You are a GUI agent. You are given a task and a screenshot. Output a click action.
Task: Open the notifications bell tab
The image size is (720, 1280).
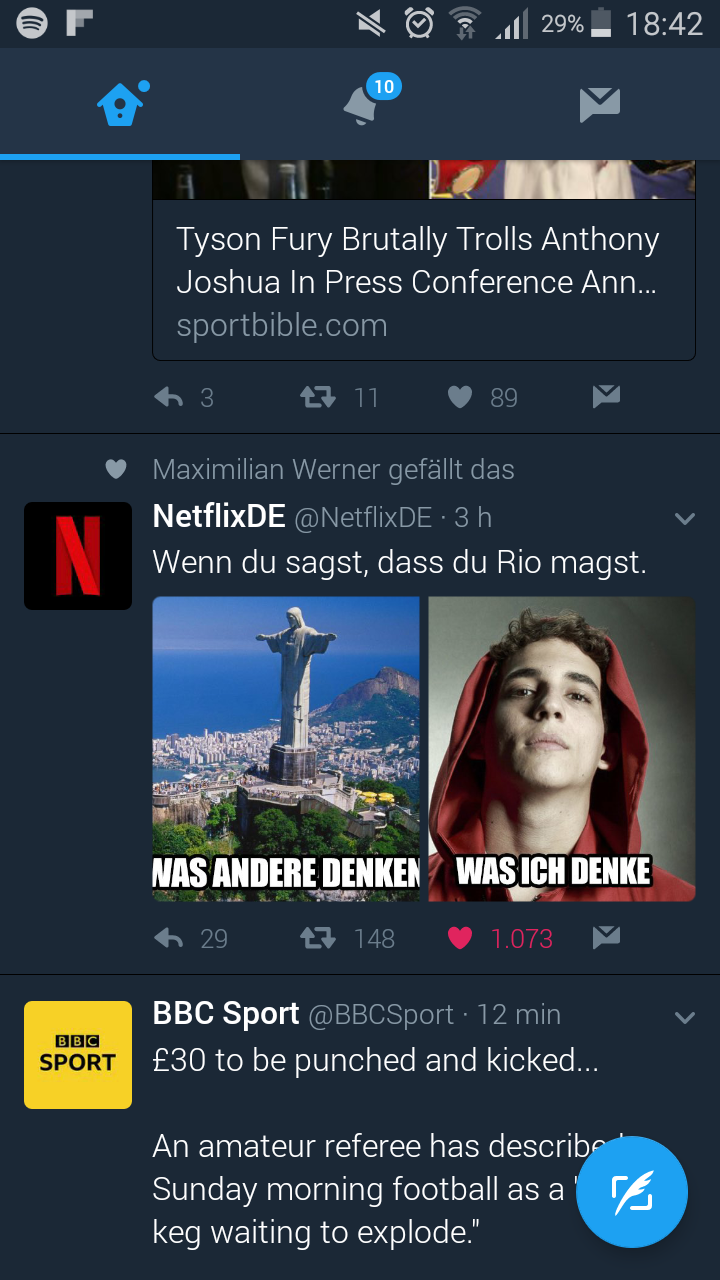[x=360, y=103]
